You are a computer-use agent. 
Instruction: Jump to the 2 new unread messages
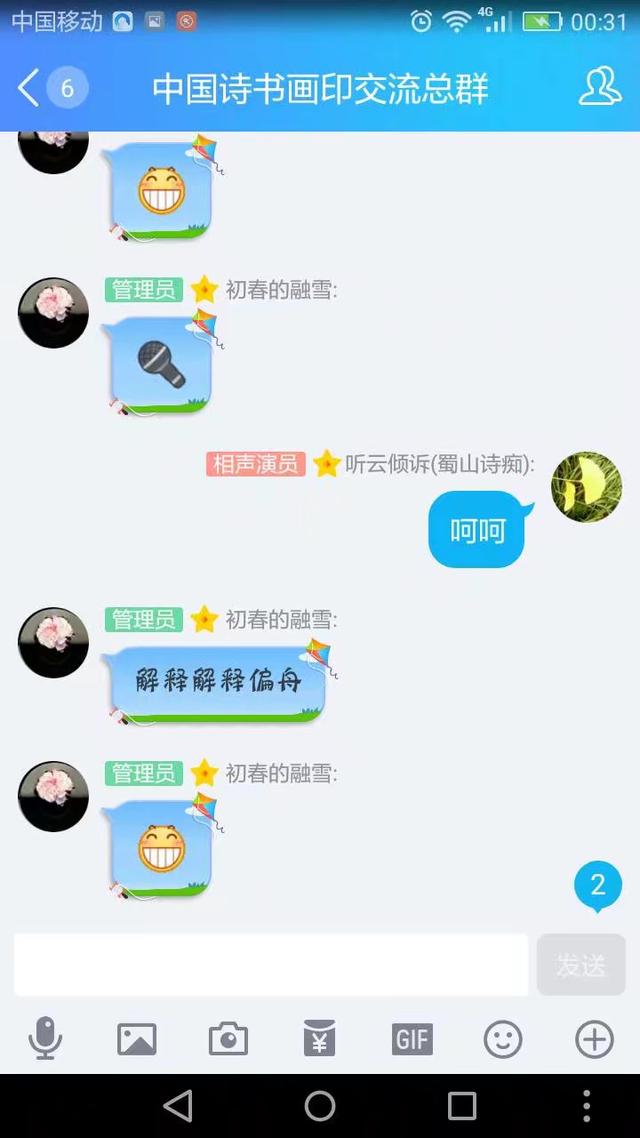pos(598,885)
